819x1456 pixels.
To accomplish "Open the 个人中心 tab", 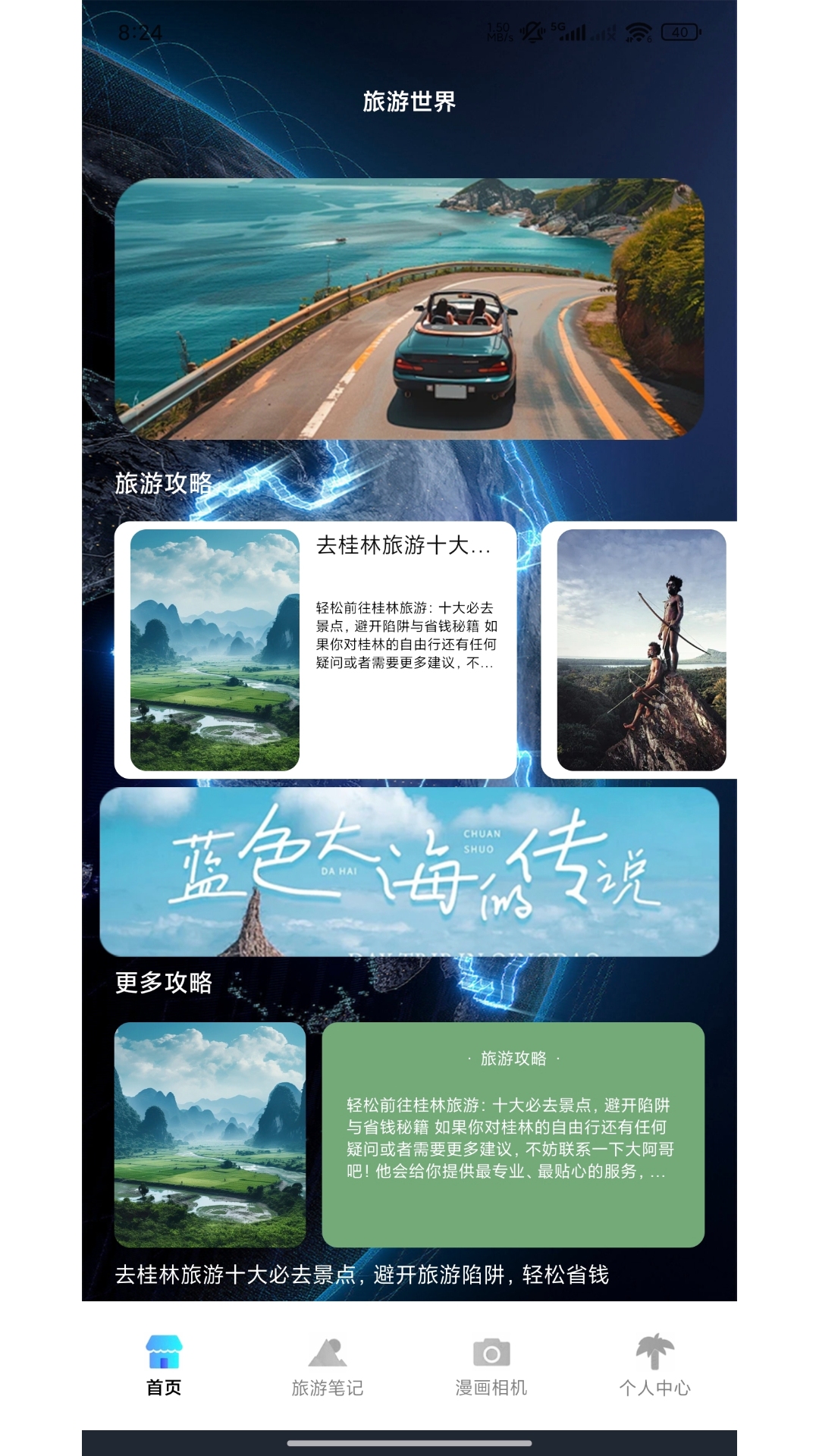I will (x=654, y=1367).
